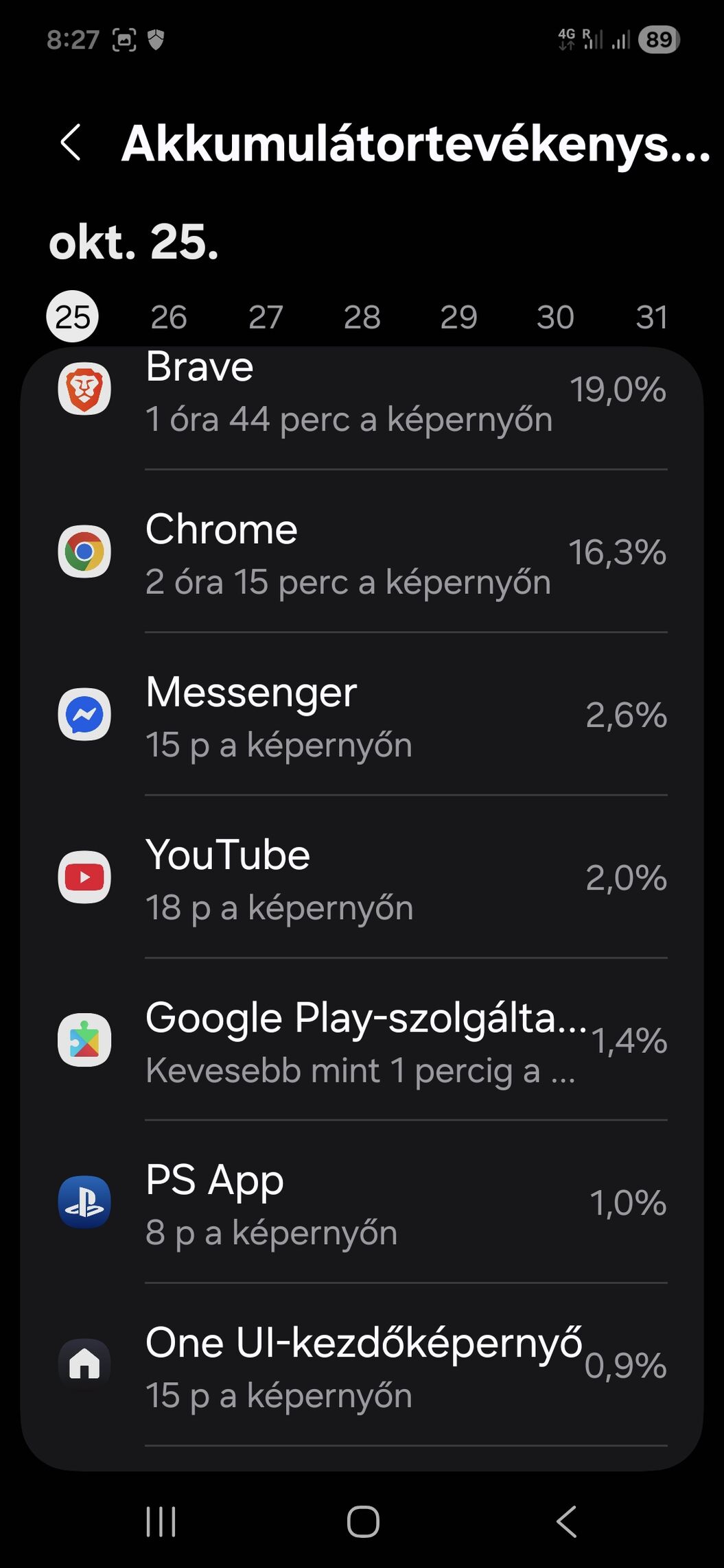Go back from Akkumulátortevékenység screen
The width and height of the screenshot is (724, 1568).
(x=71, y=143)
